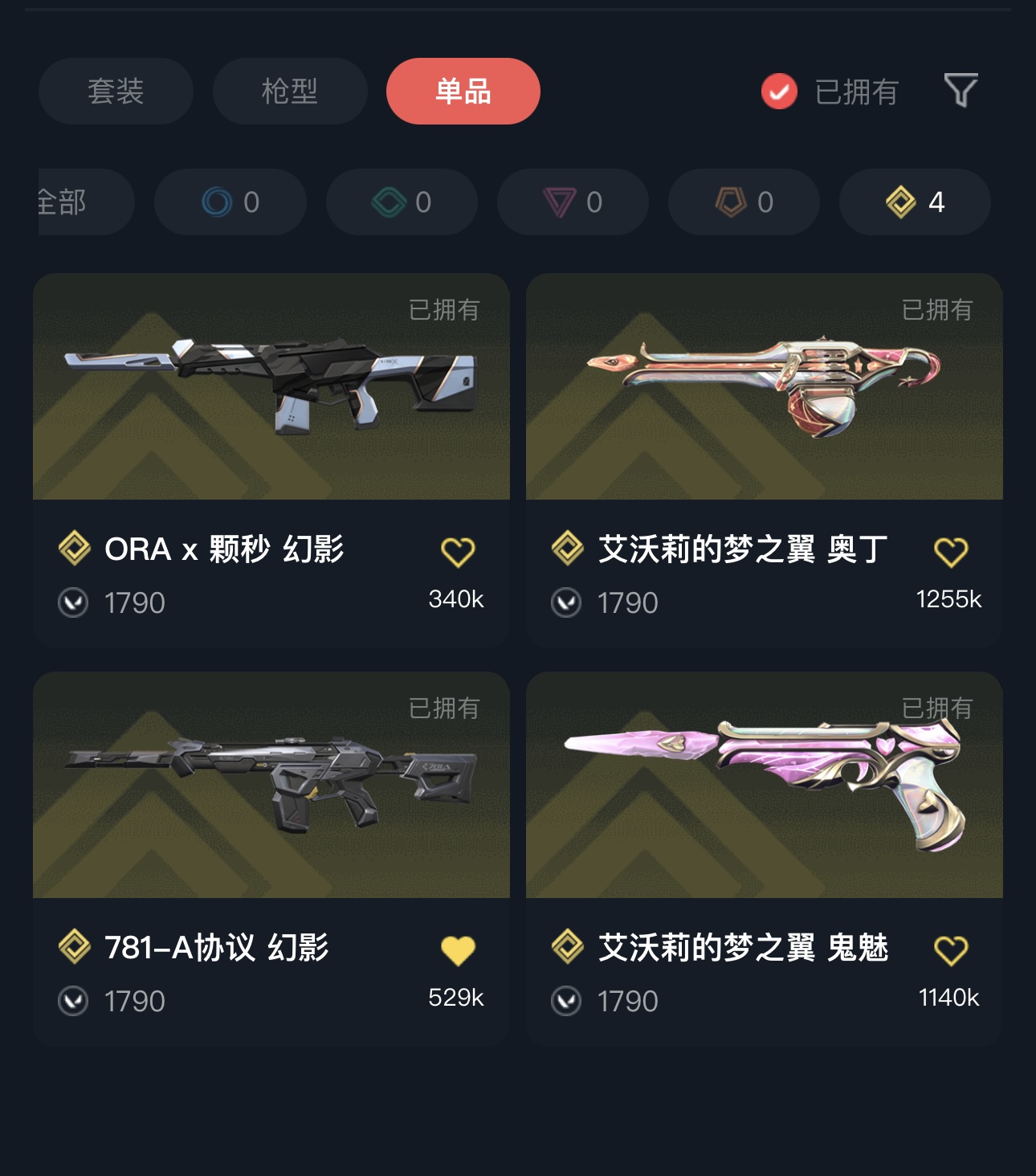Filter by blue circle tier chip

(230, 202)
